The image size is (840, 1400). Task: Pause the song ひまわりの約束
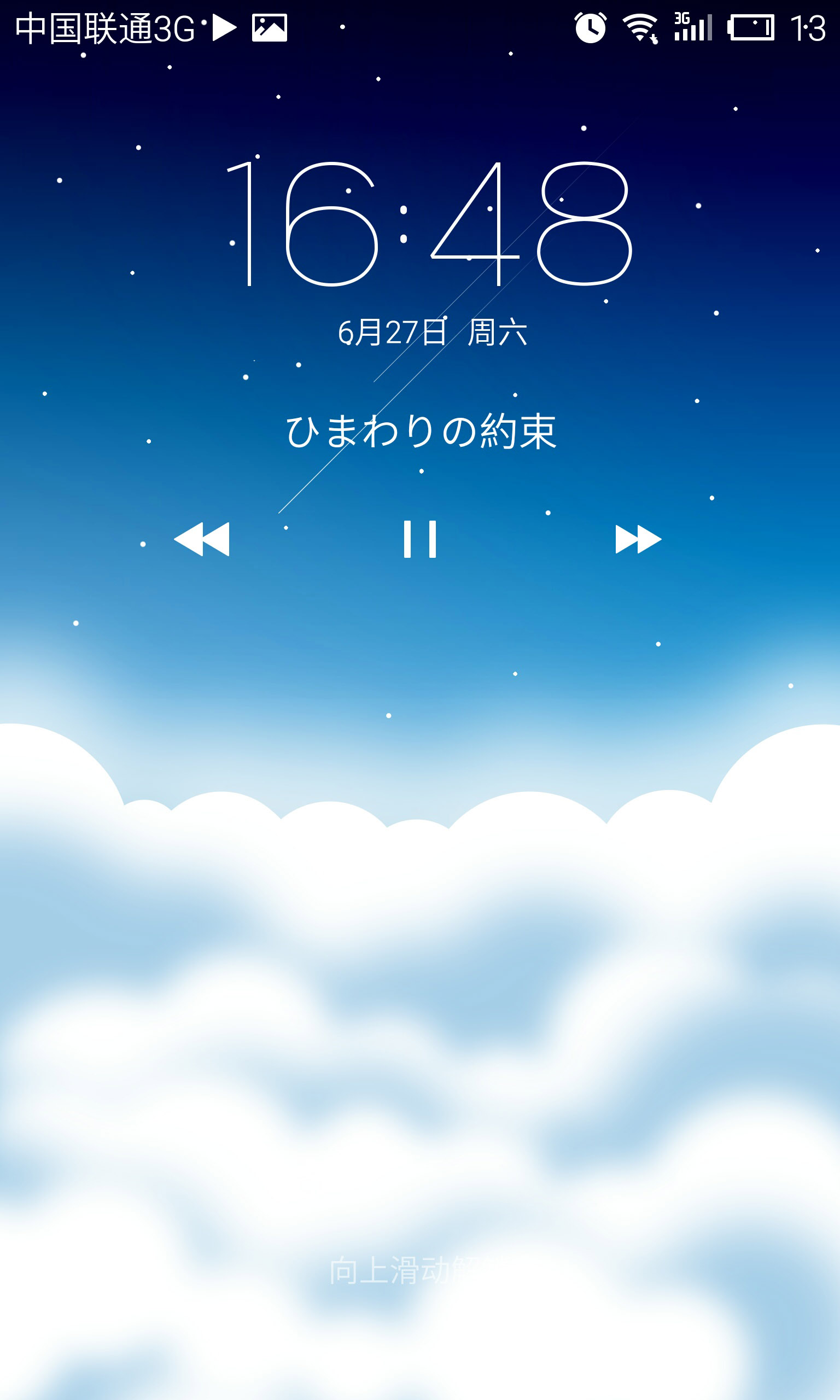click(x=419, y=539)
